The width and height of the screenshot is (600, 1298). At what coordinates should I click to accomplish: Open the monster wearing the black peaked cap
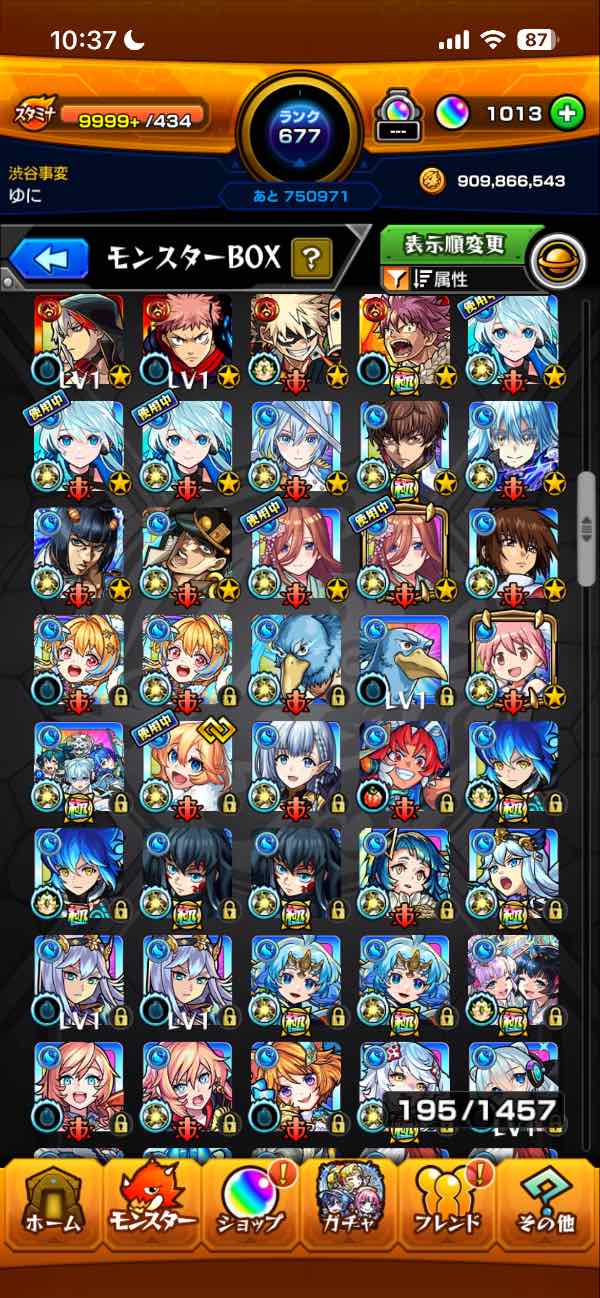pos(187,554)
